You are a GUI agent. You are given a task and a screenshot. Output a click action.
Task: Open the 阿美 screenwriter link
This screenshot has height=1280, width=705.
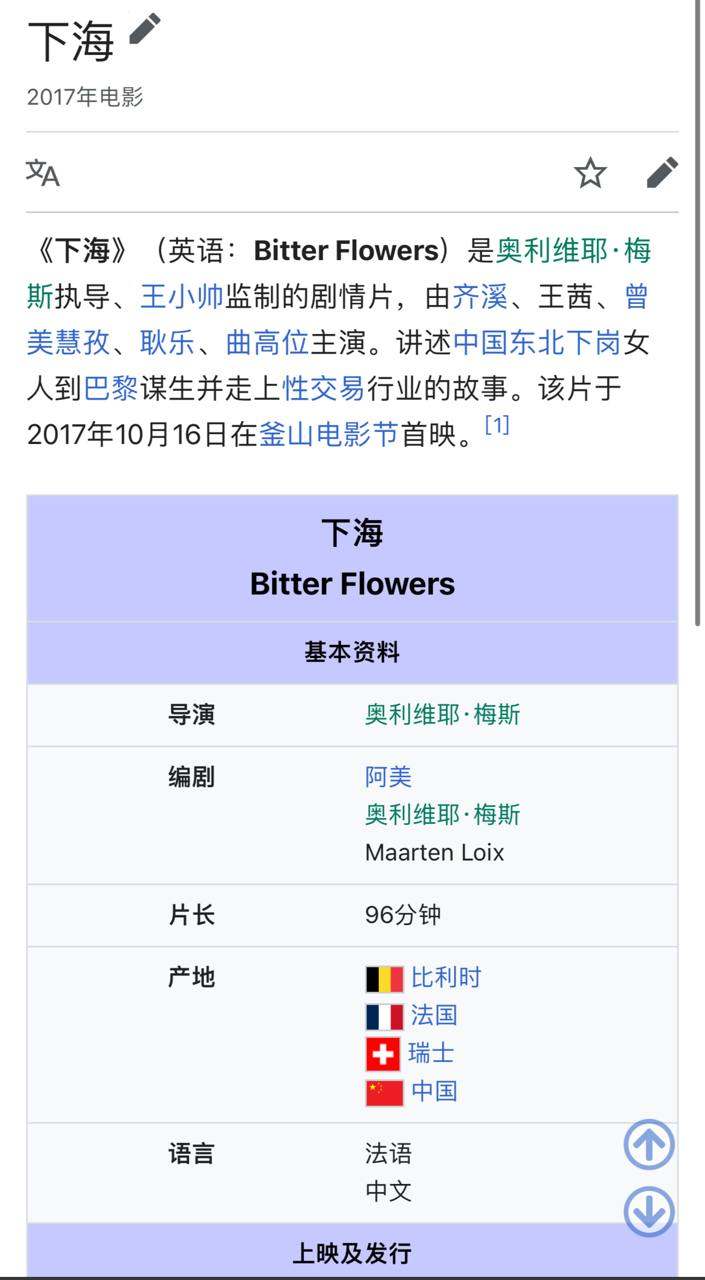tap(388, 777)
